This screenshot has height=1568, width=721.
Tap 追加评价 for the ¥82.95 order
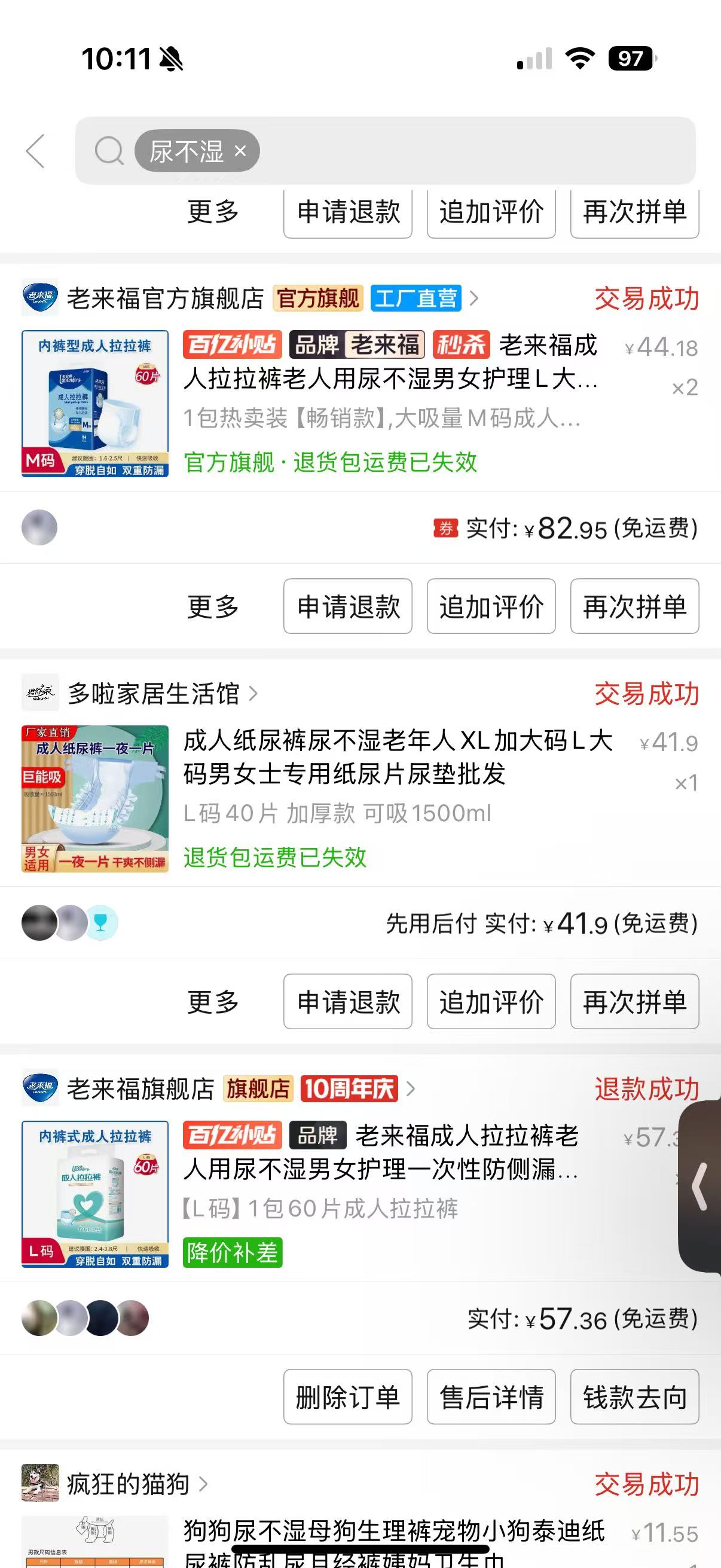491,606
